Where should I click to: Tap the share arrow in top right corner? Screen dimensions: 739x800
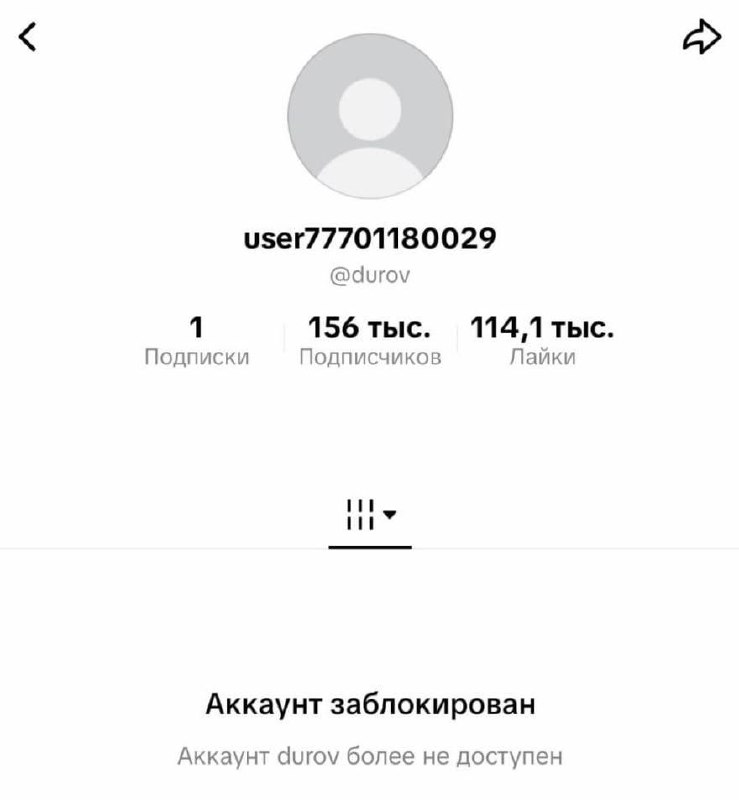(x=703, y=36)
